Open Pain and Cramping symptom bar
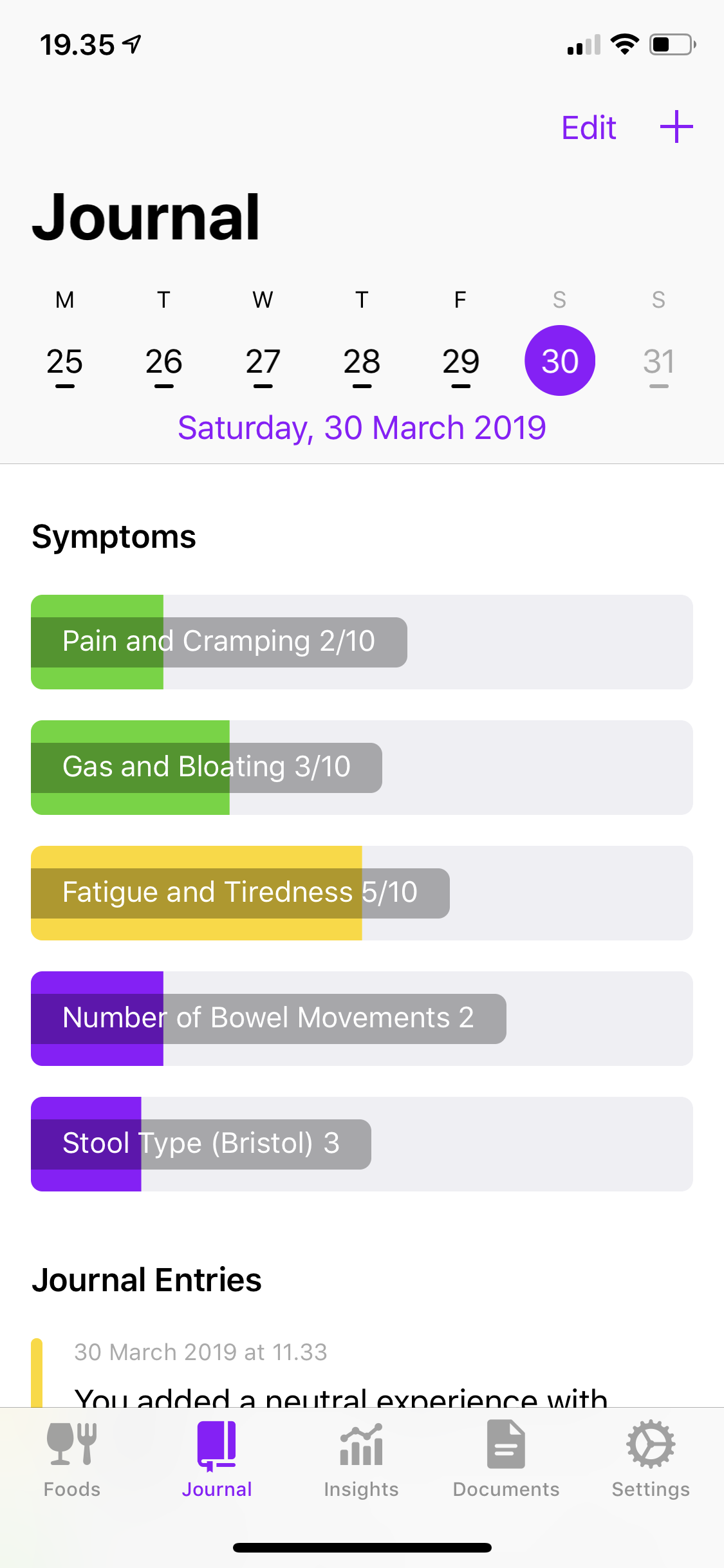724x1568 pixels. click(x=362, y=642)
